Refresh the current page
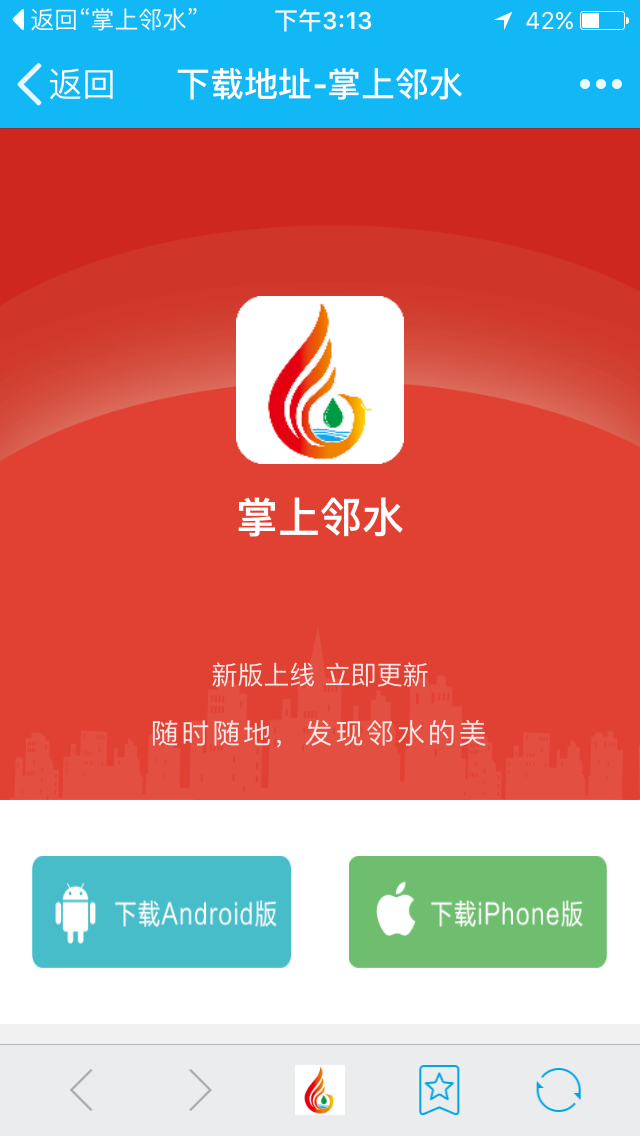Viewport: 640px width, 1136px height. pos(558,1090)
